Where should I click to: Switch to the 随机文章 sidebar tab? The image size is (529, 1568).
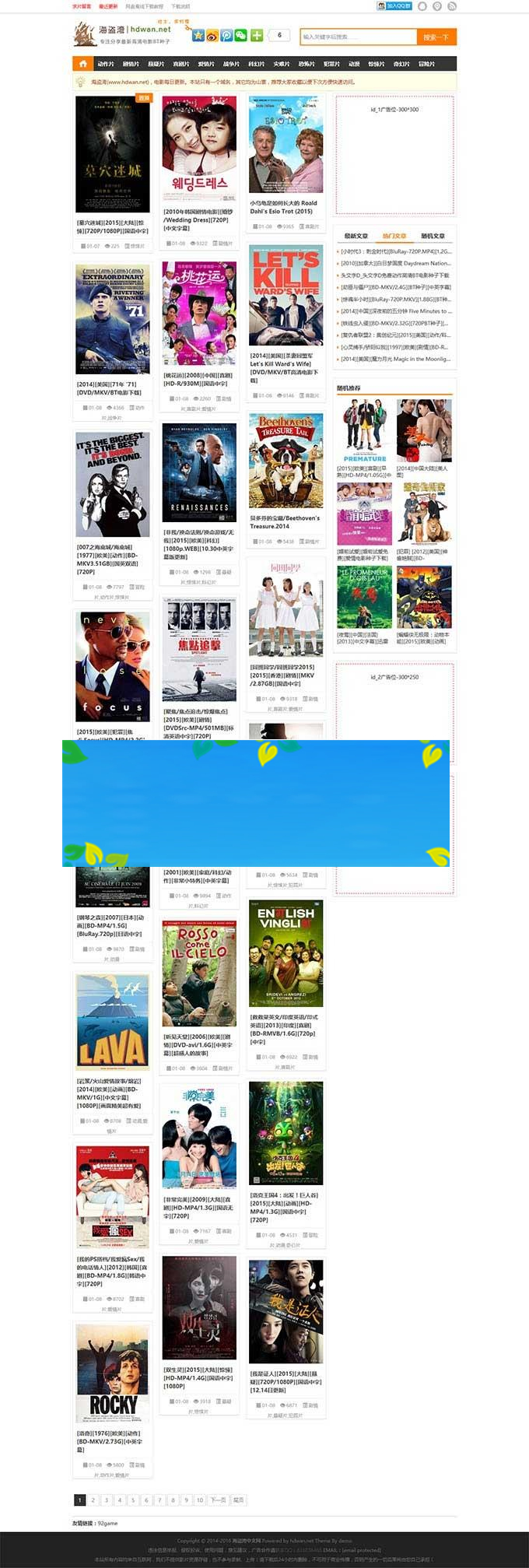tap(433, 236)
